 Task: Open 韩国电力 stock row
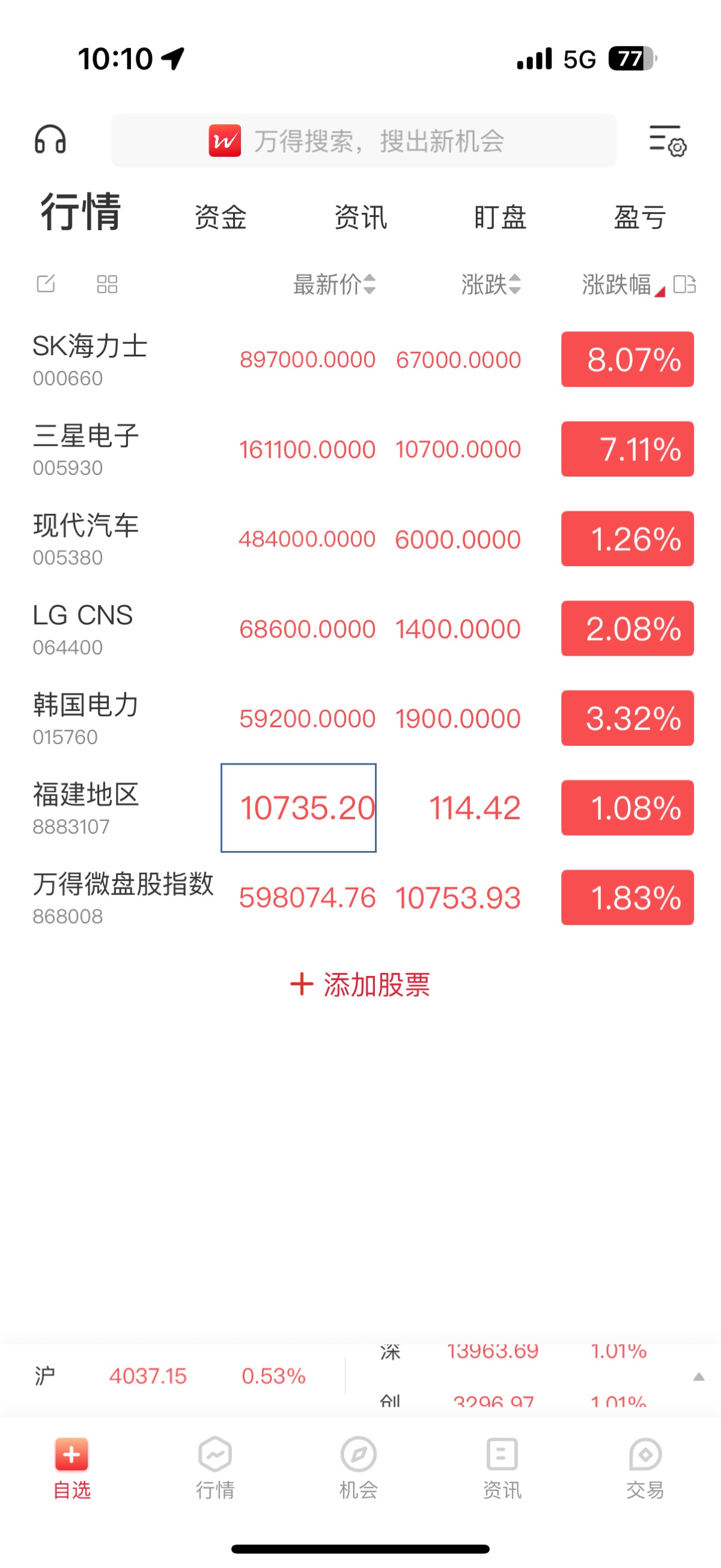coord(86,718)
